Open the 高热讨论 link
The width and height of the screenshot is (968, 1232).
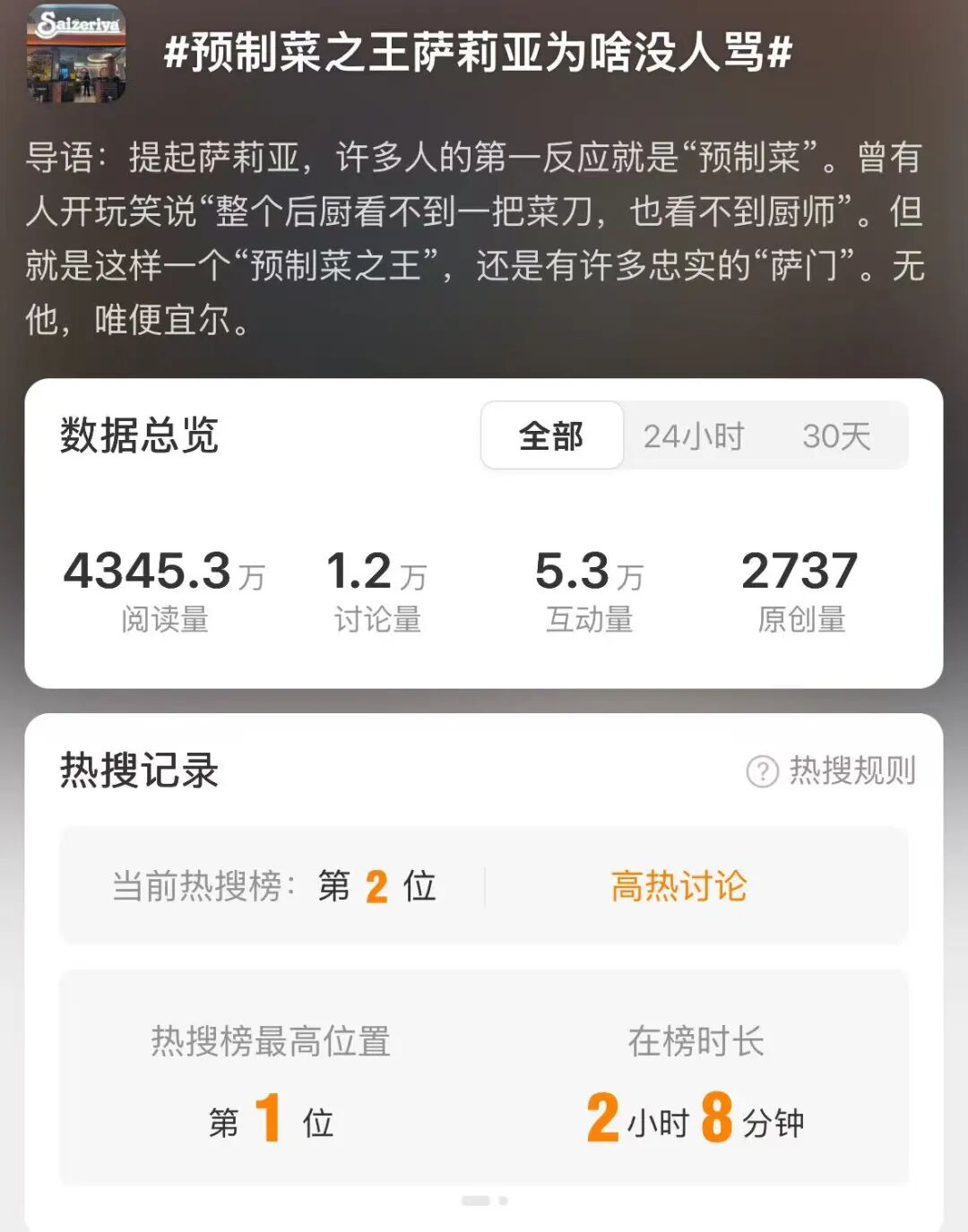tap(679, 885)
